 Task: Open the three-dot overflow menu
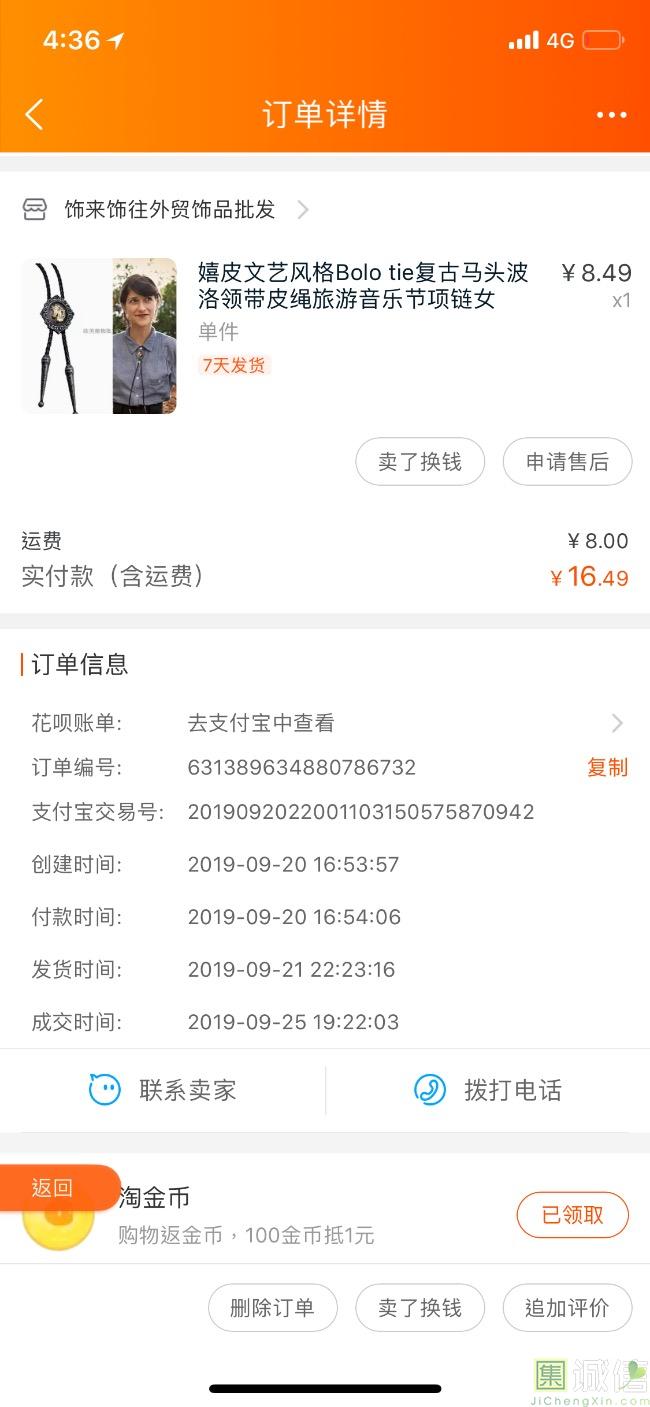(x=611, y=115)
